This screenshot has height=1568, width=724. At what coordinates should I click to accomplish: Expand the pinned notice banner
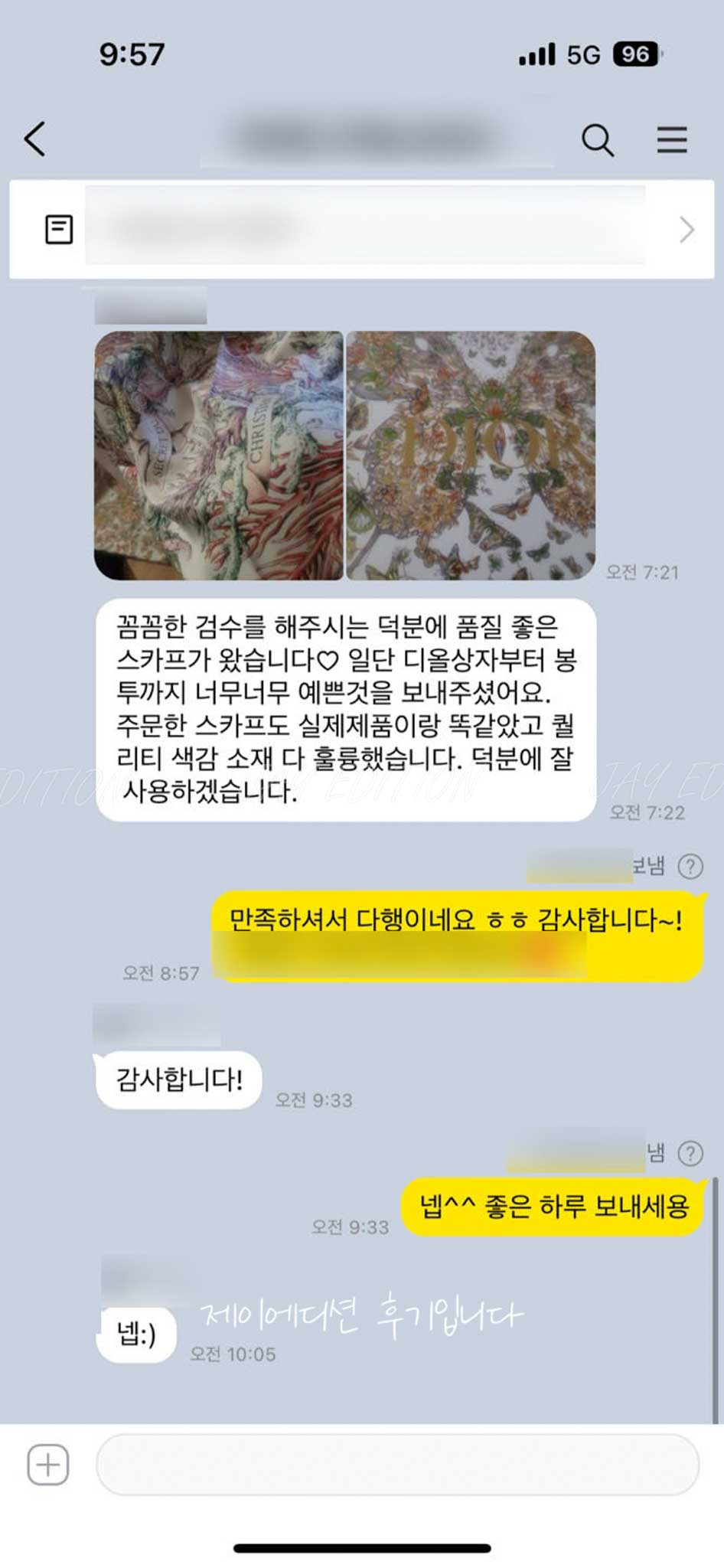(686, 230)
